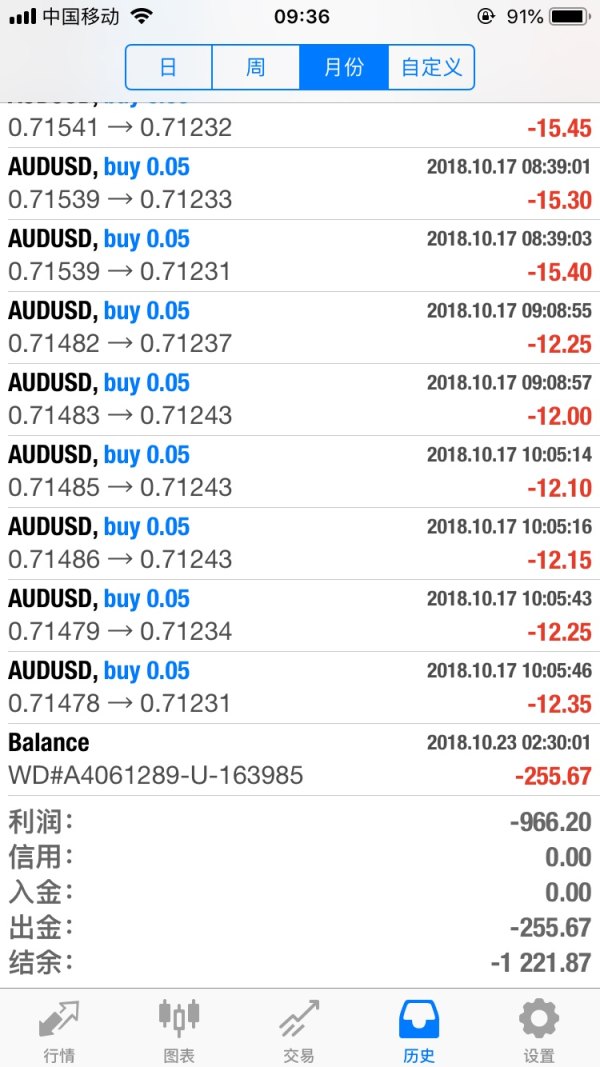Viewport: 600px width, 1067px height.
Task: Go to the 图表 chart tab
Action: pyautogui.click(x=180, y=1030)
